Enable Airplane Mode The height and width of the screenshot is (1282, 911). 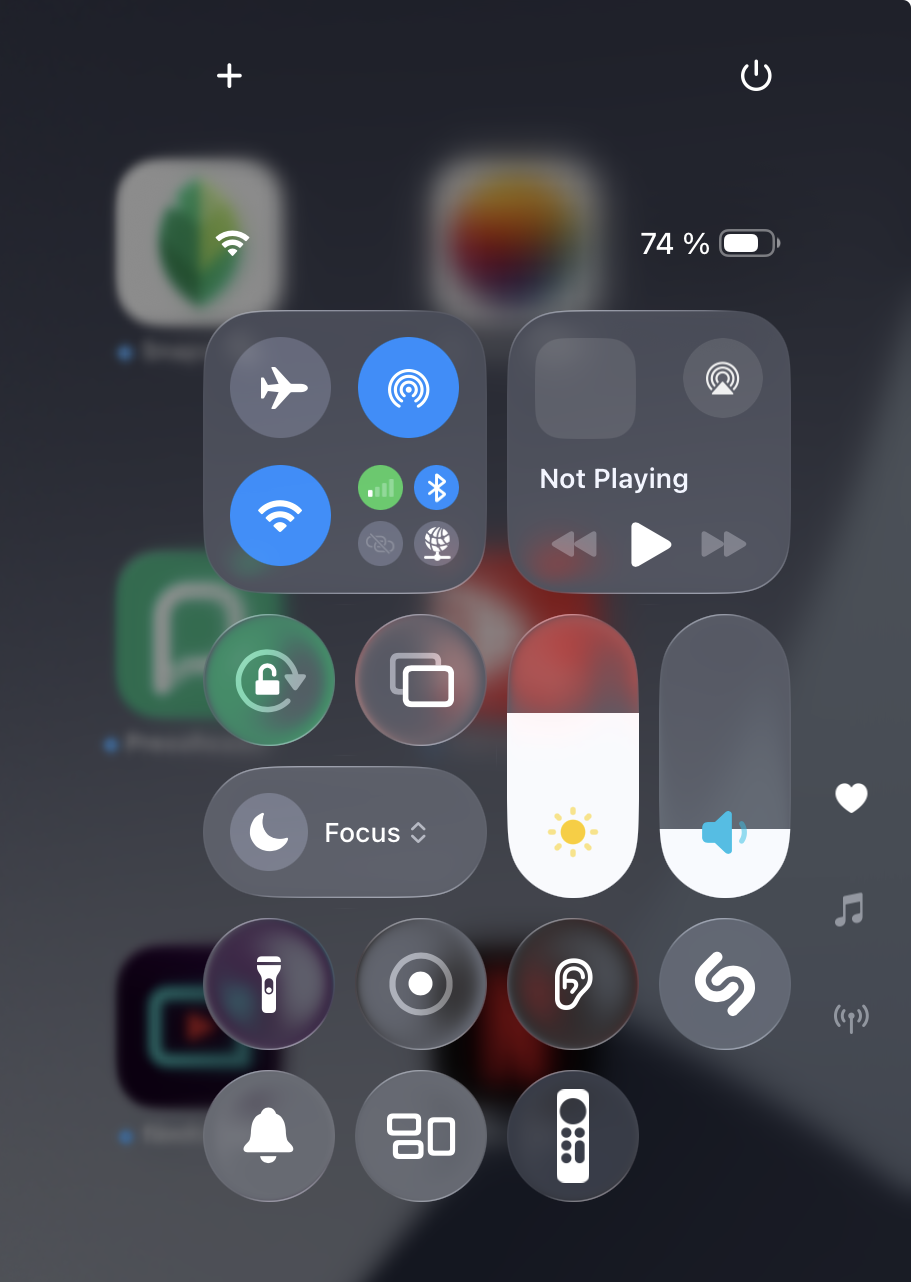point(281,388)
